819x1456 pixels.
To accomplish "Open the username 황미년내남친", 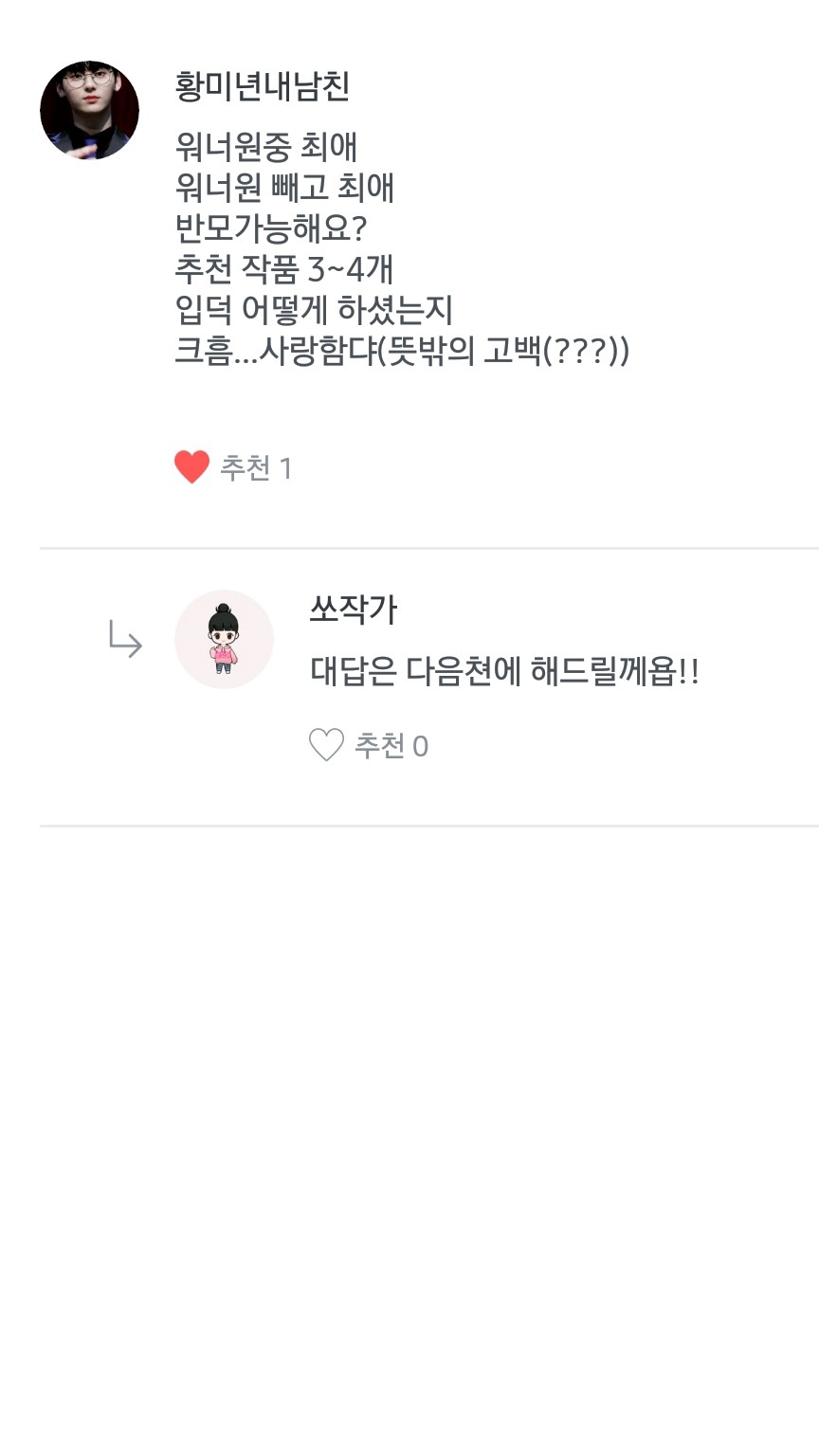I will pyautogui.click(x=263, y=86).
